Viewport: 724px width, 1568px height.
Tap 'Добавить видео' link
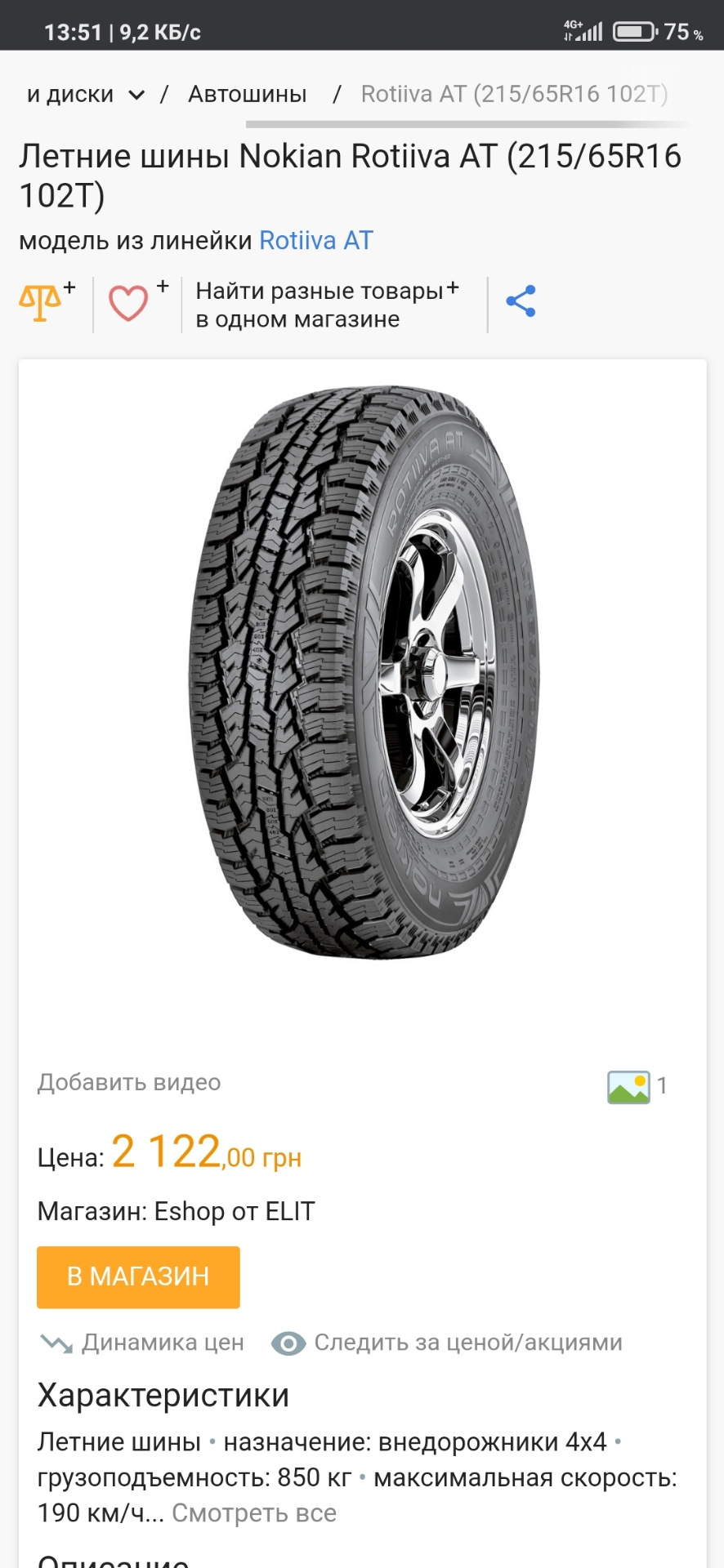pos(129,1083)
